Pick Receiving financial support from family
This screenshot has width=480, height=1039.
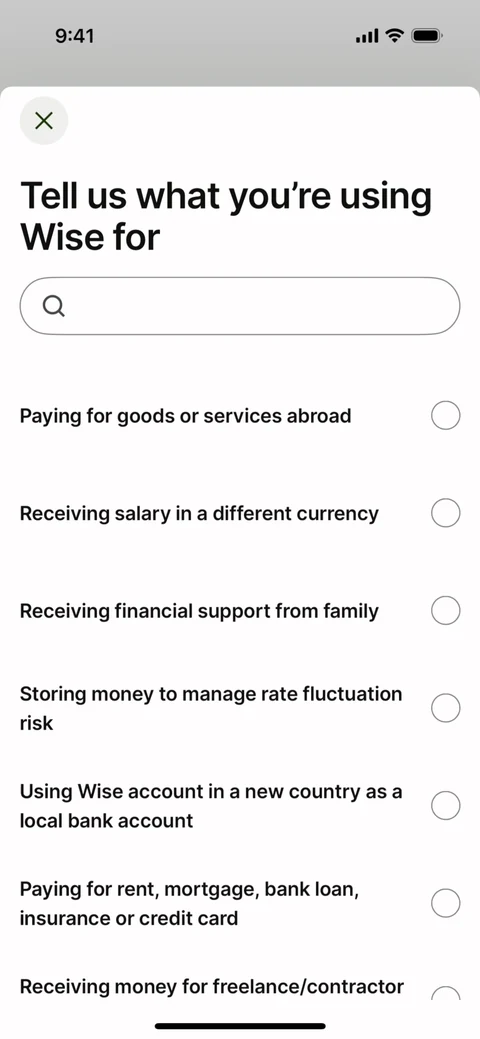pos(240,610)
